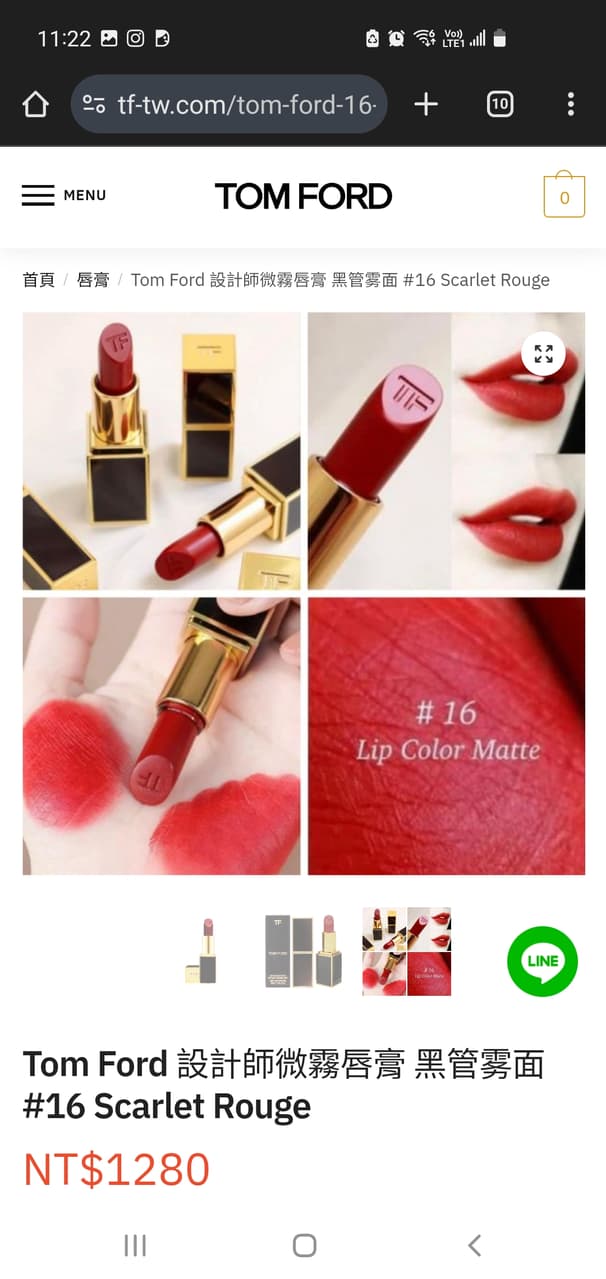
Task: Tap the URL address bar
Action: [240, 104]
